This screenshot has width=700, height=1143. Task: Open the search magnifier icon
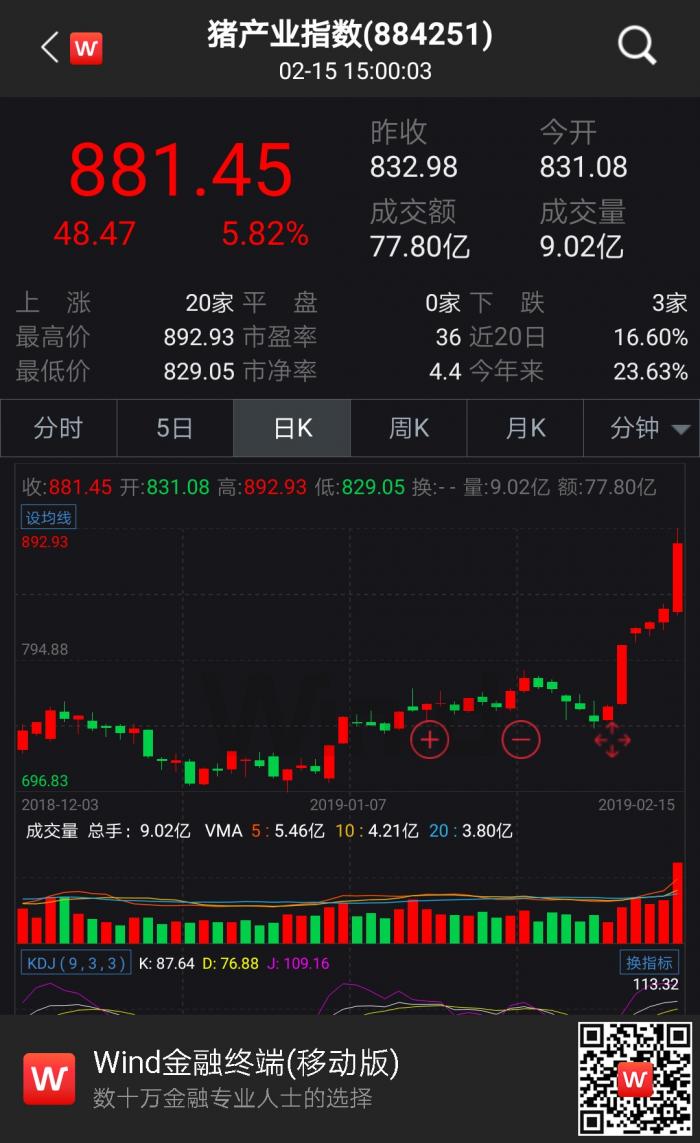[636, 46]
